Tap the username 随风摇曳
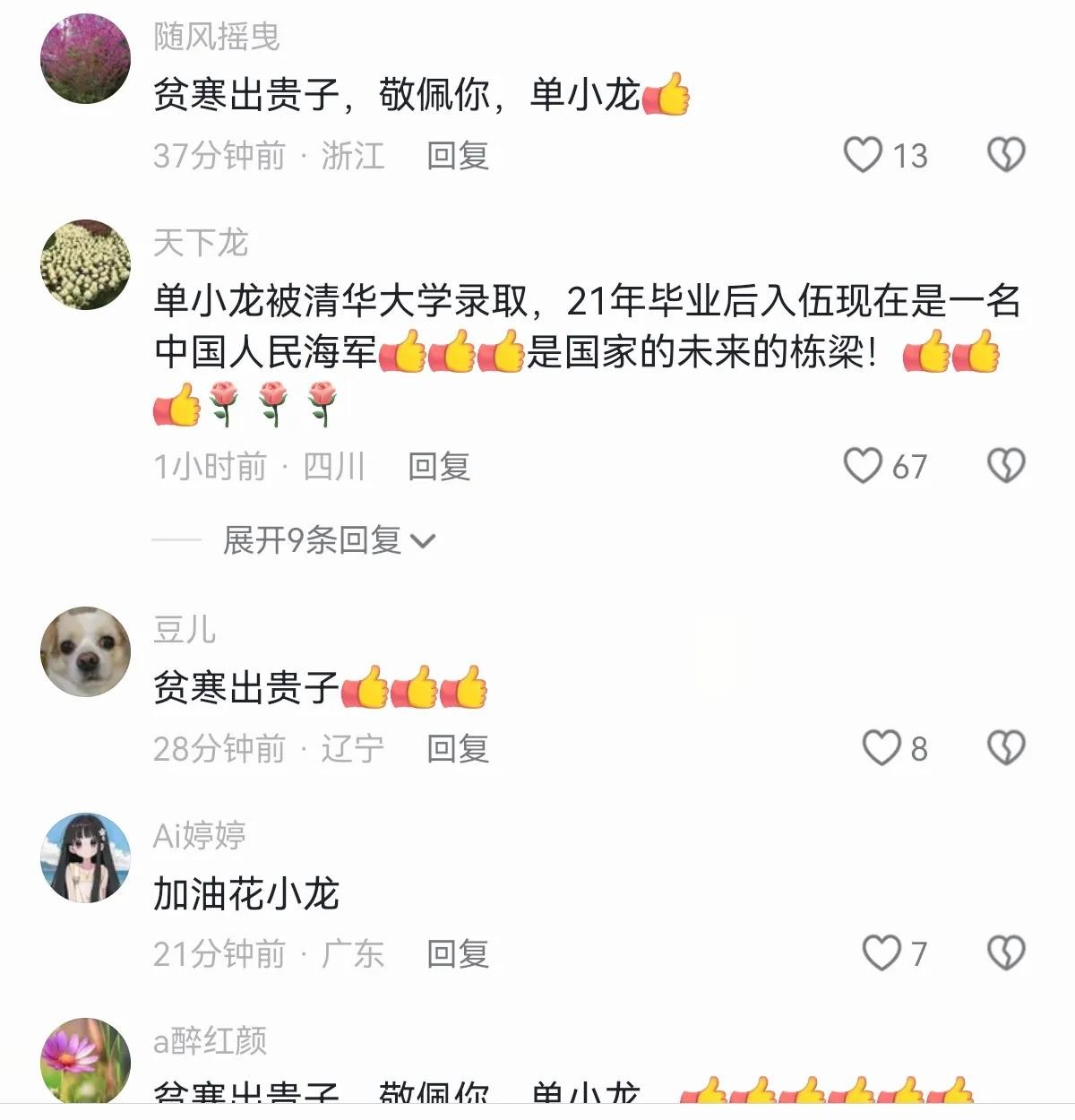Screen dimensions: 1075x1120 pyautogui.click(x=217, y=37)
